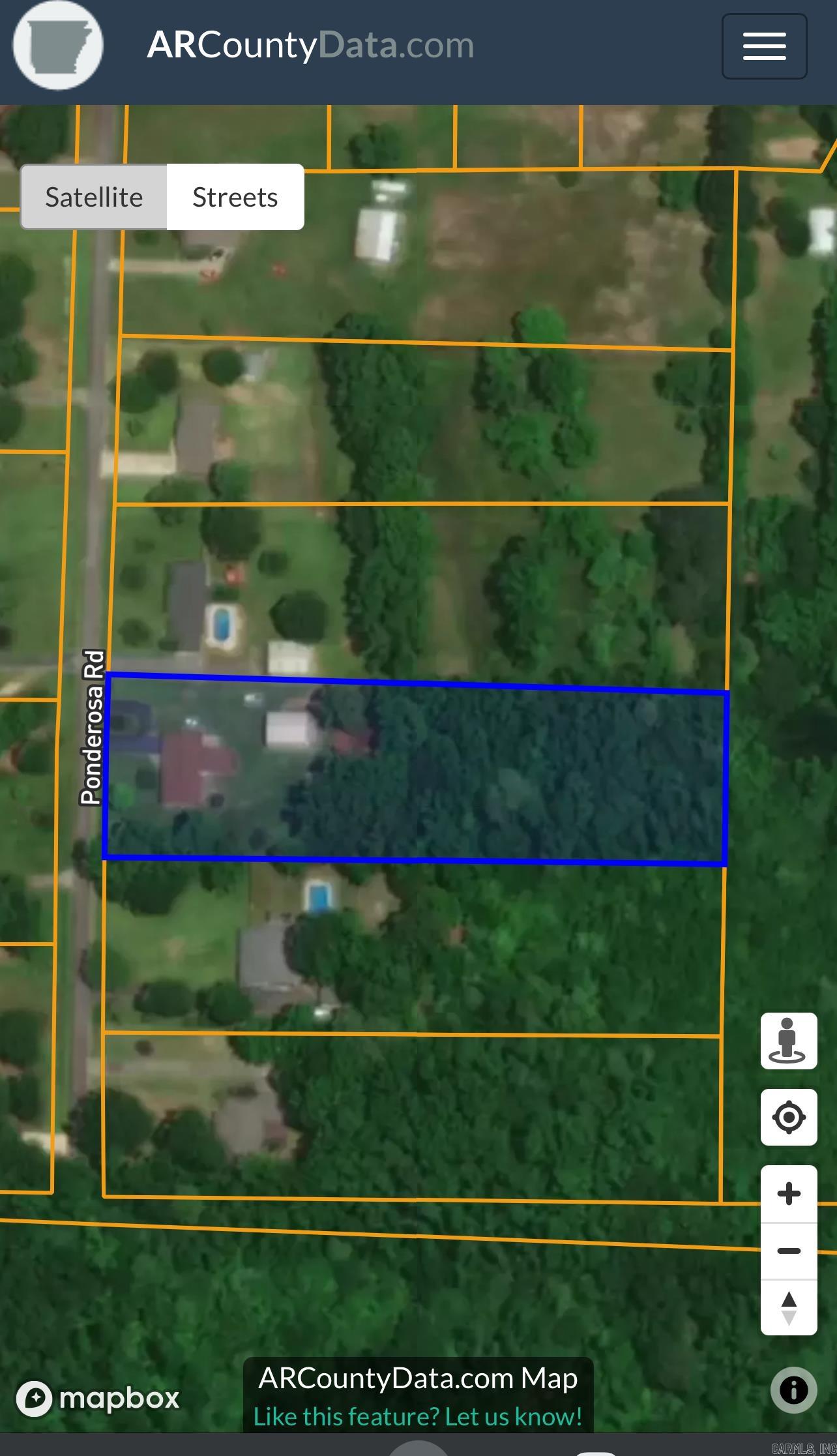Viewport: 837px width, 1456px height.
Task: Reset map bearing with compass
Action: [789, 1308]
